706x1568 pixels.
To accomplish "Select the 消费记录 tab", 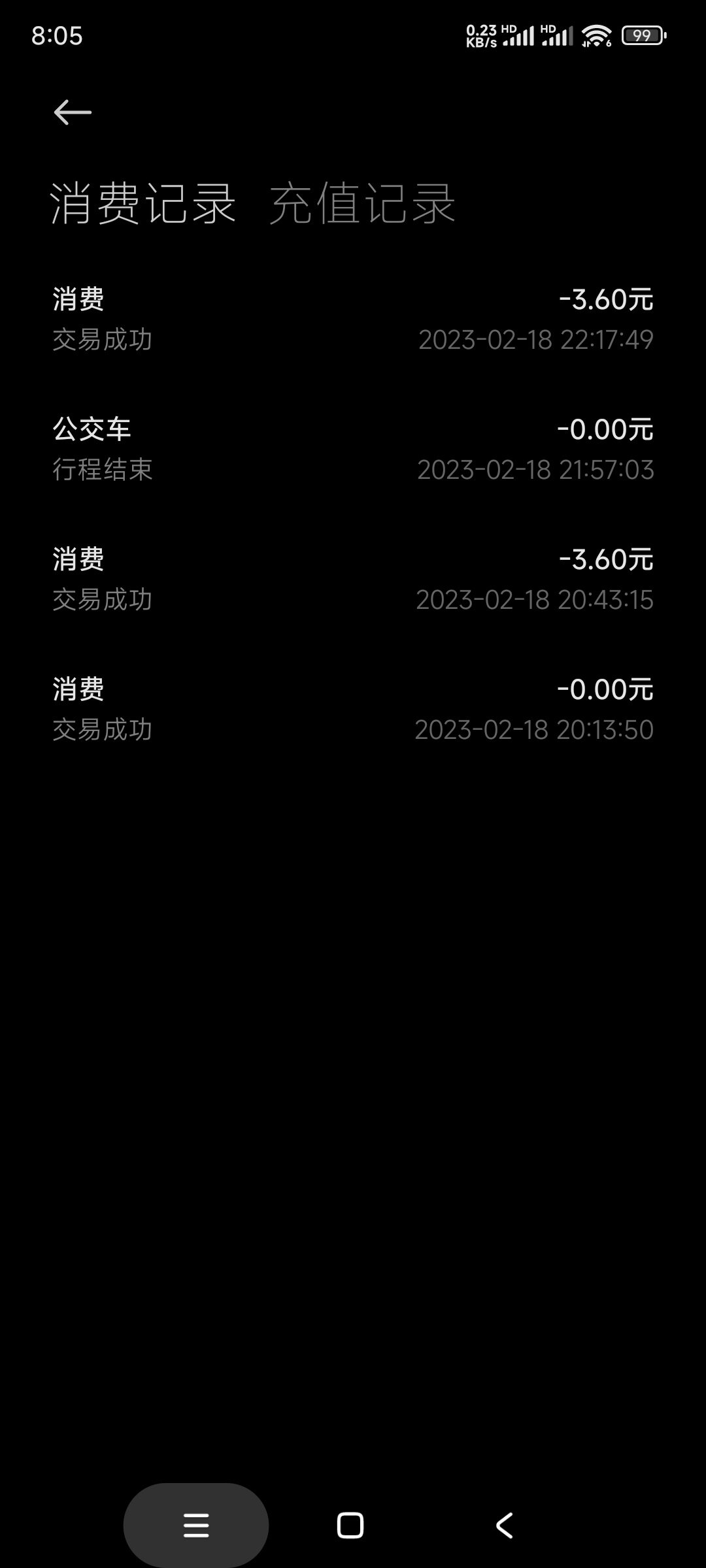I will (143, 204).
